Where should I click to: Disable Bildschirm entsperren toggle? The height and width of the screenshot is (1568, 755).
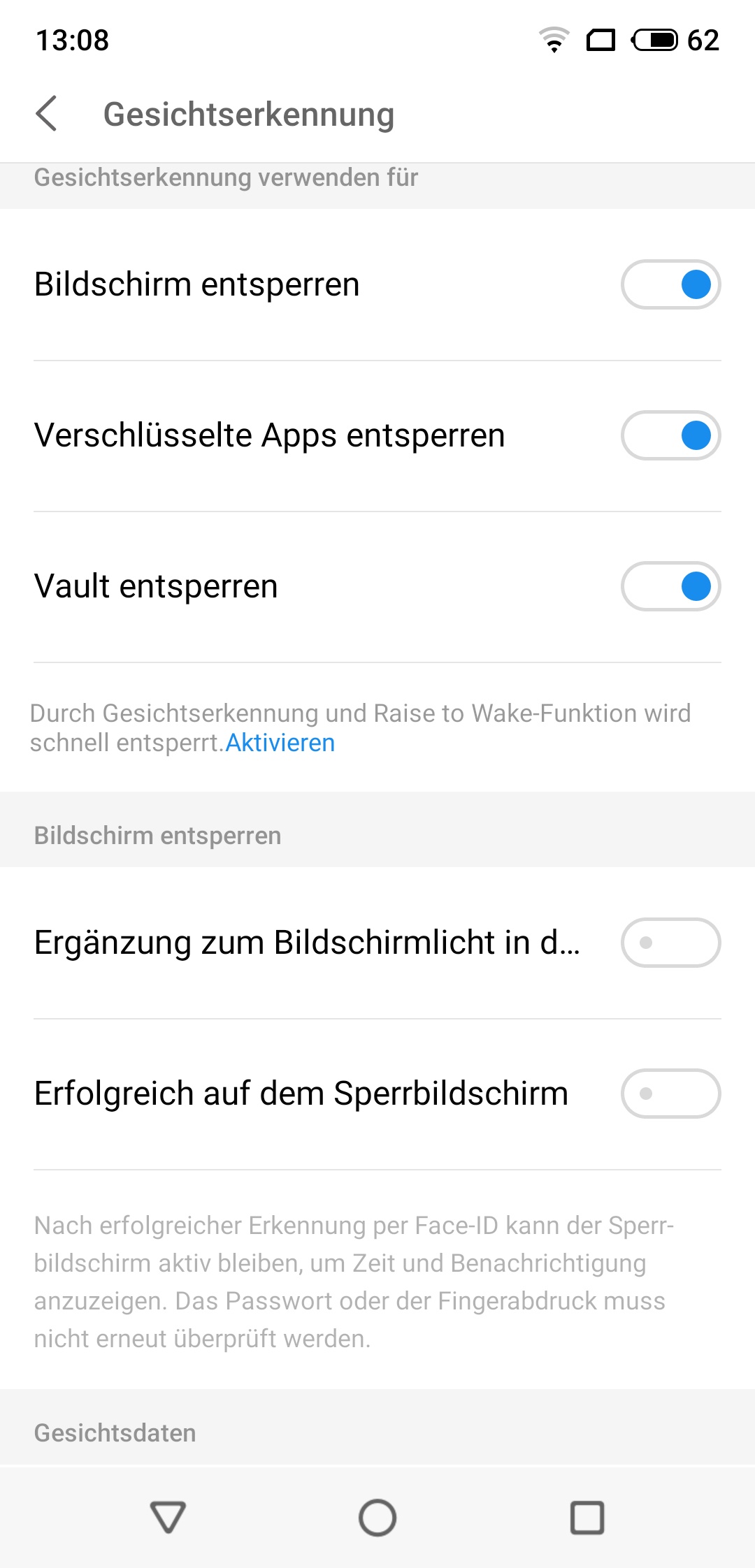tap(670, 284)
